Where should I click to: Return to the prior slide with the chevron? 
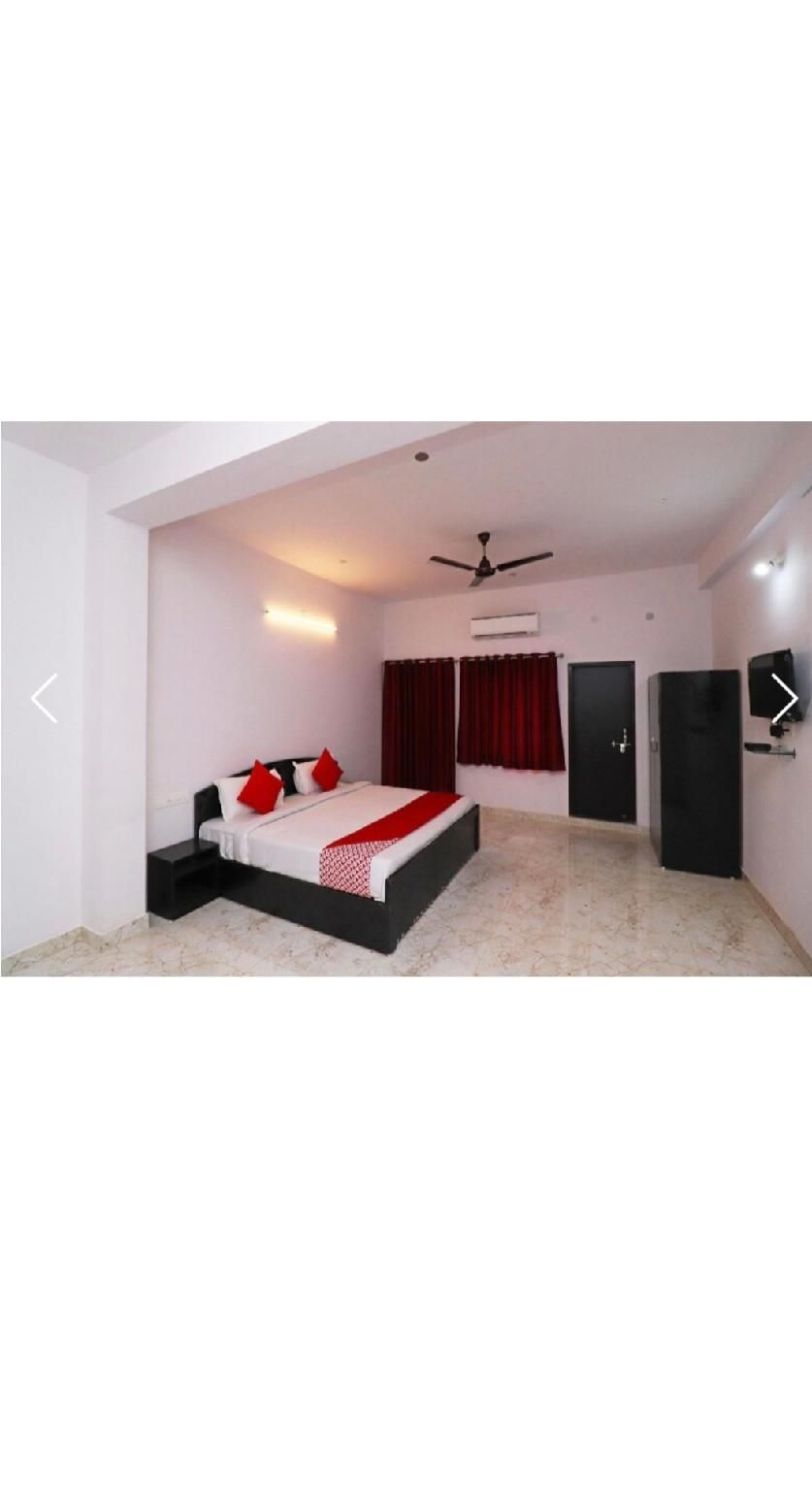point(43,698)
